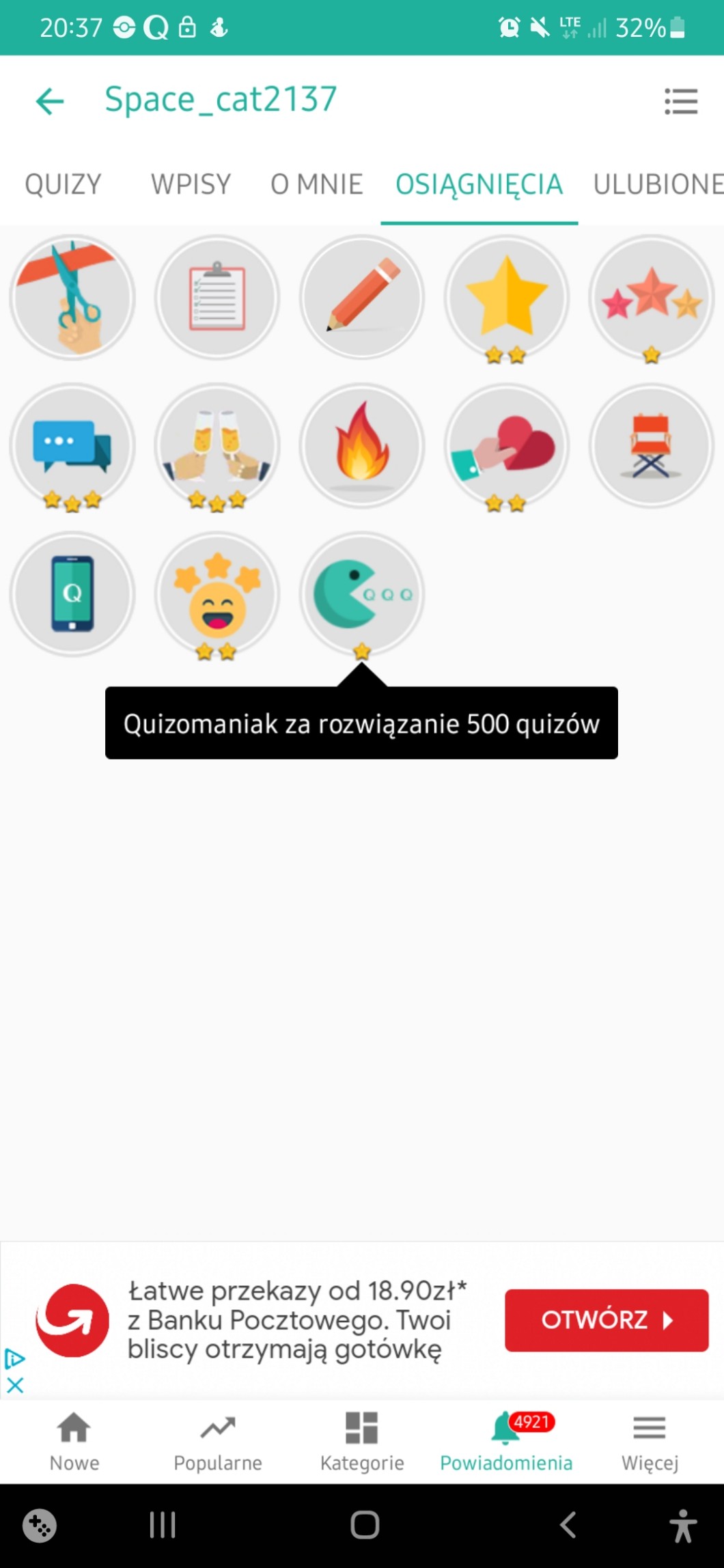Image resolution: width=724 pixels, height=1568 pixels.
Task: Tap the single gold star badge
Action: [x=507, y=298]
